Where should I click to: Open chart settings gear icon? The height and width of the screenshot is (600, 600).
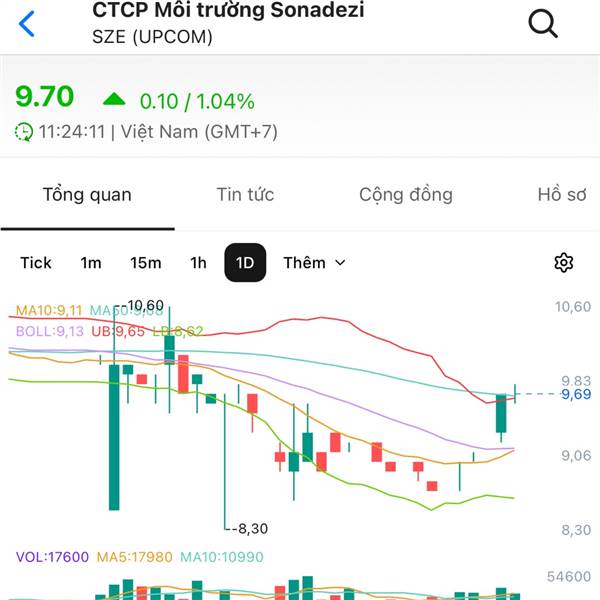click(x=564, y=263)
